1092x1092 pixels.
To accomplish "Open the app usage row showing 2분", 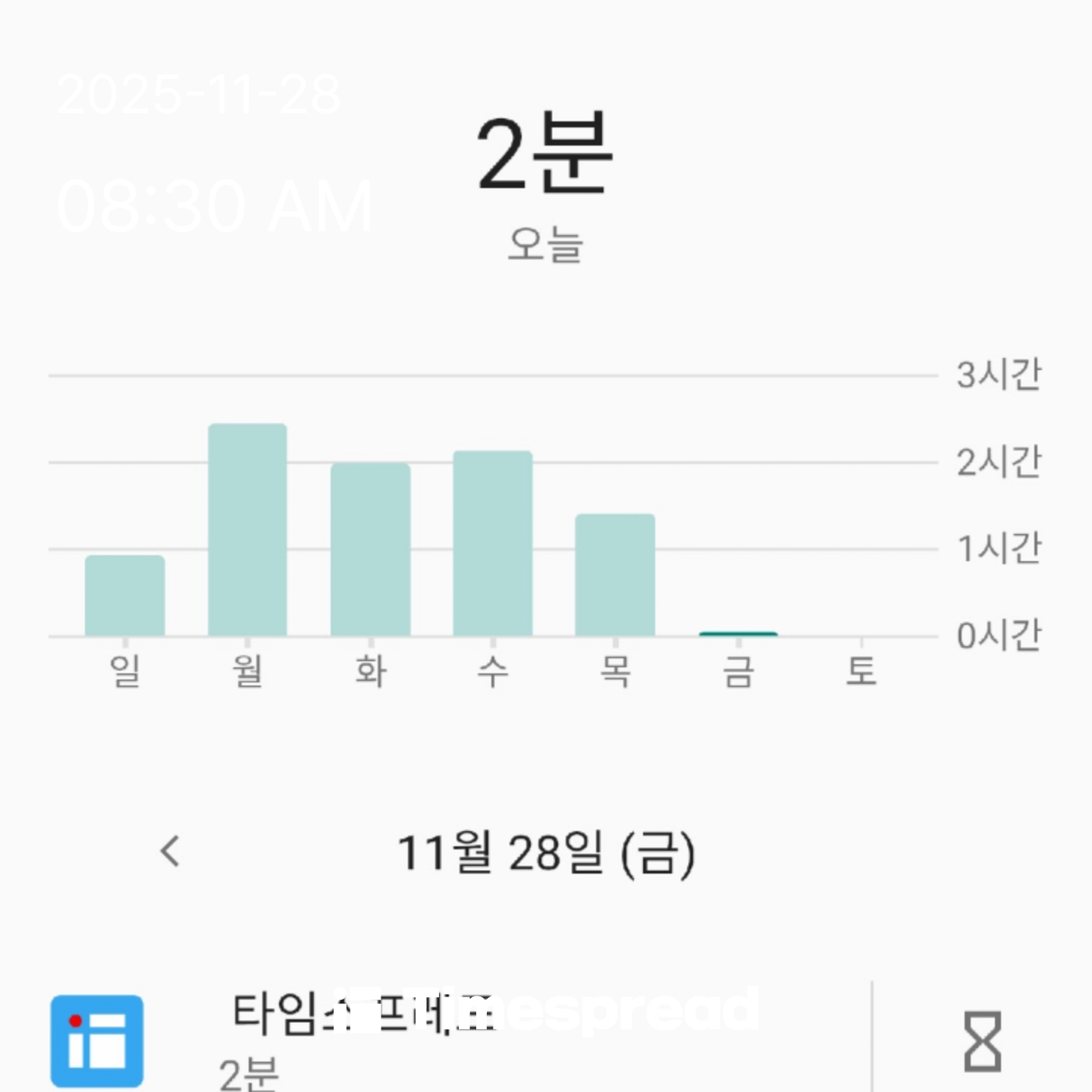I will [x=455, y=1039].
